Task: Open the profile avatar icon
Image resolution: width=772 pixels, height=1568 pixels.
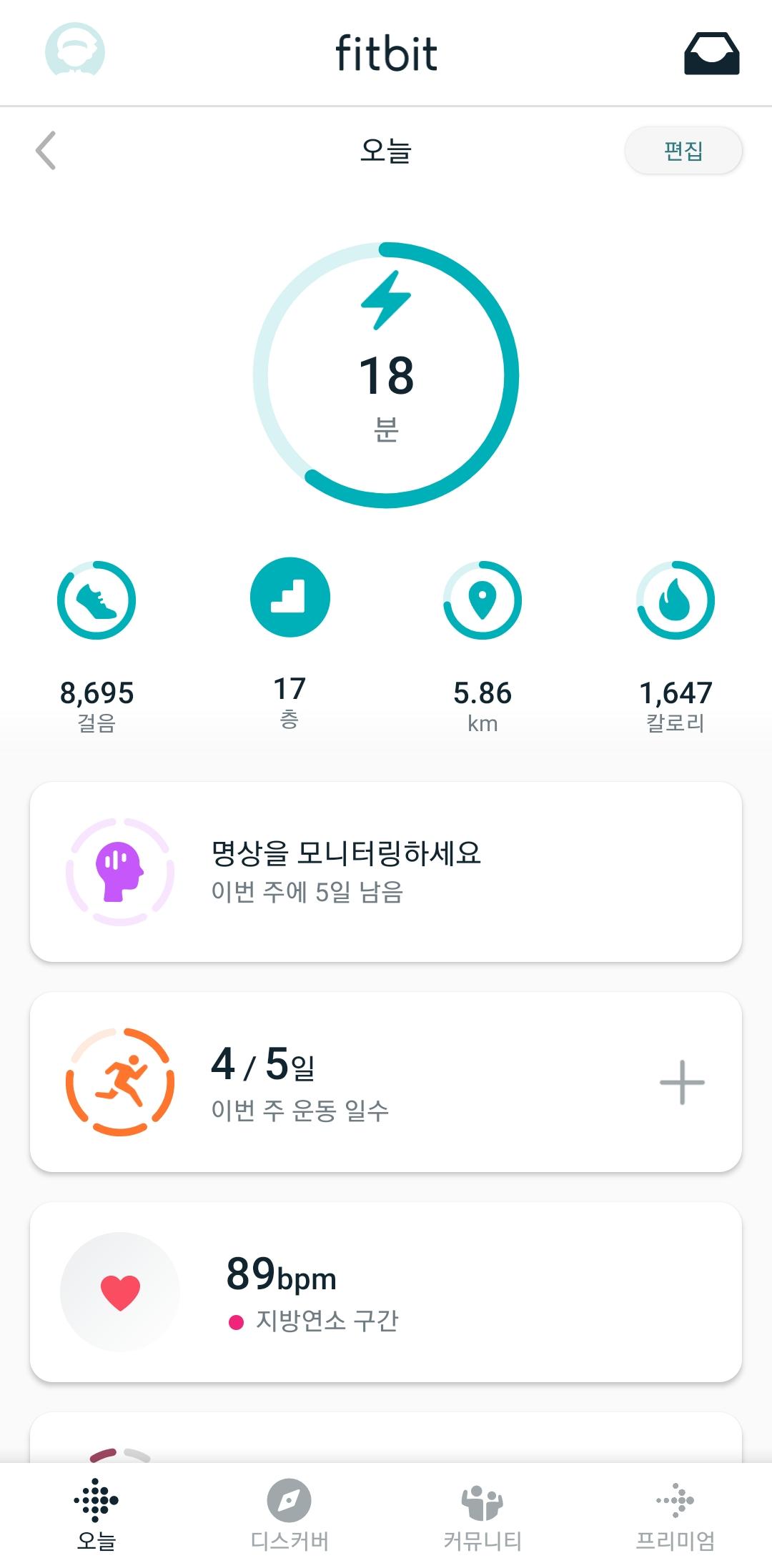Action: click(75, 50)
